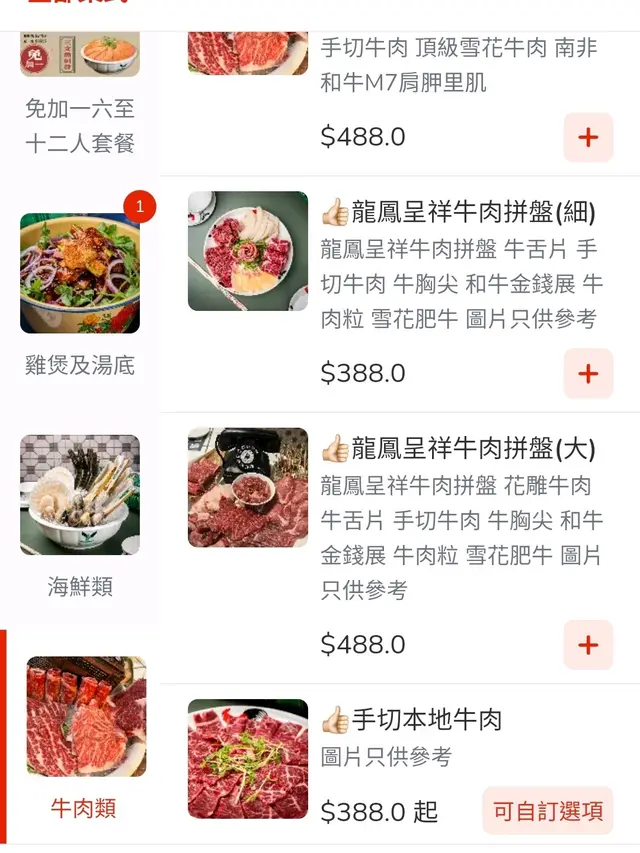Image resolution: width=640 pixels, height=853 pixels.
Task: Open 可自訂選項 for 手切本地牛肉
Action: (x=547, y=810)
